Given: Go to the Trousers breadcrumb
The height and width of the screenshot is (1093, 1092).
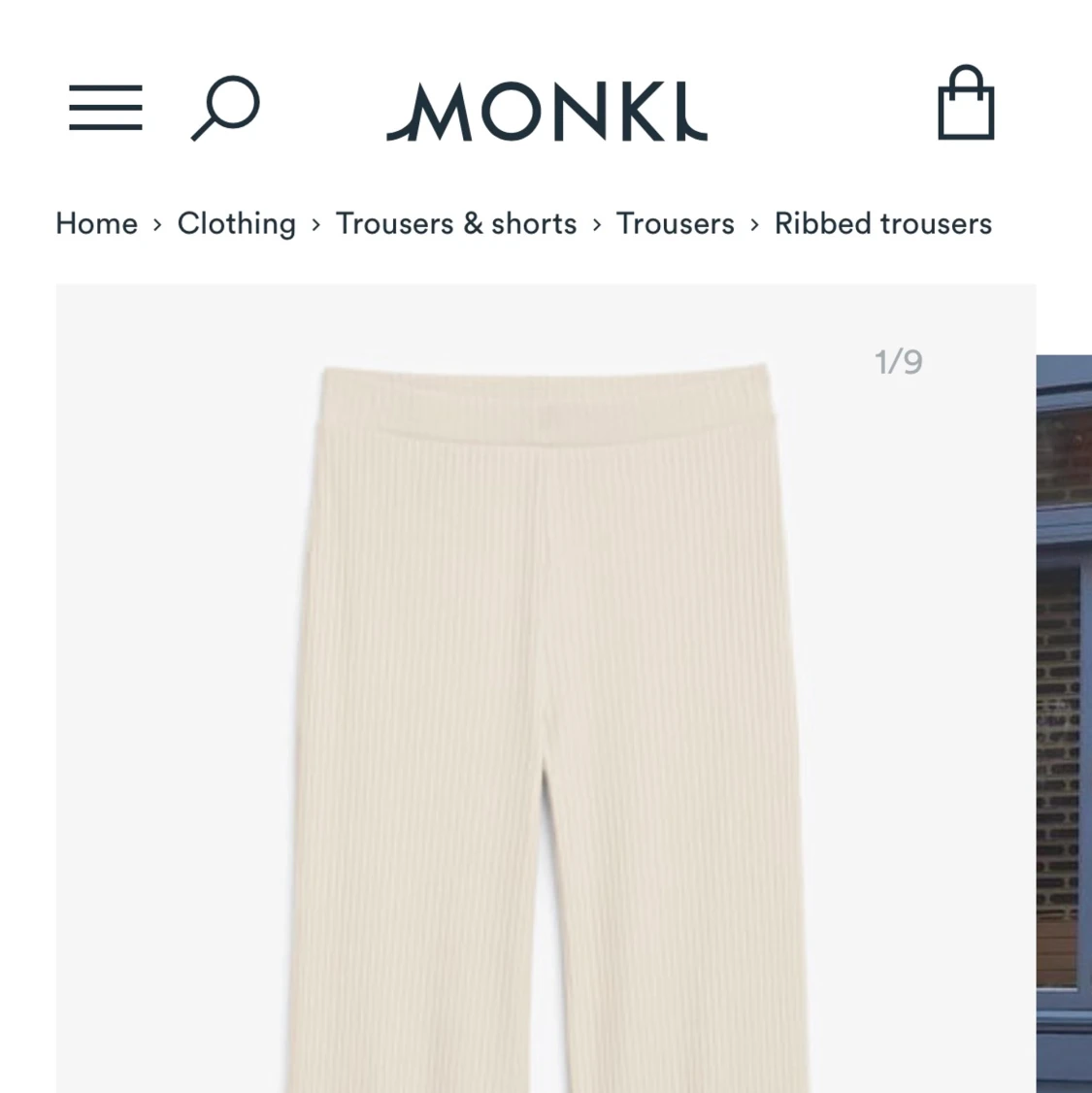Looking at the screenshot, I should 675,223.
